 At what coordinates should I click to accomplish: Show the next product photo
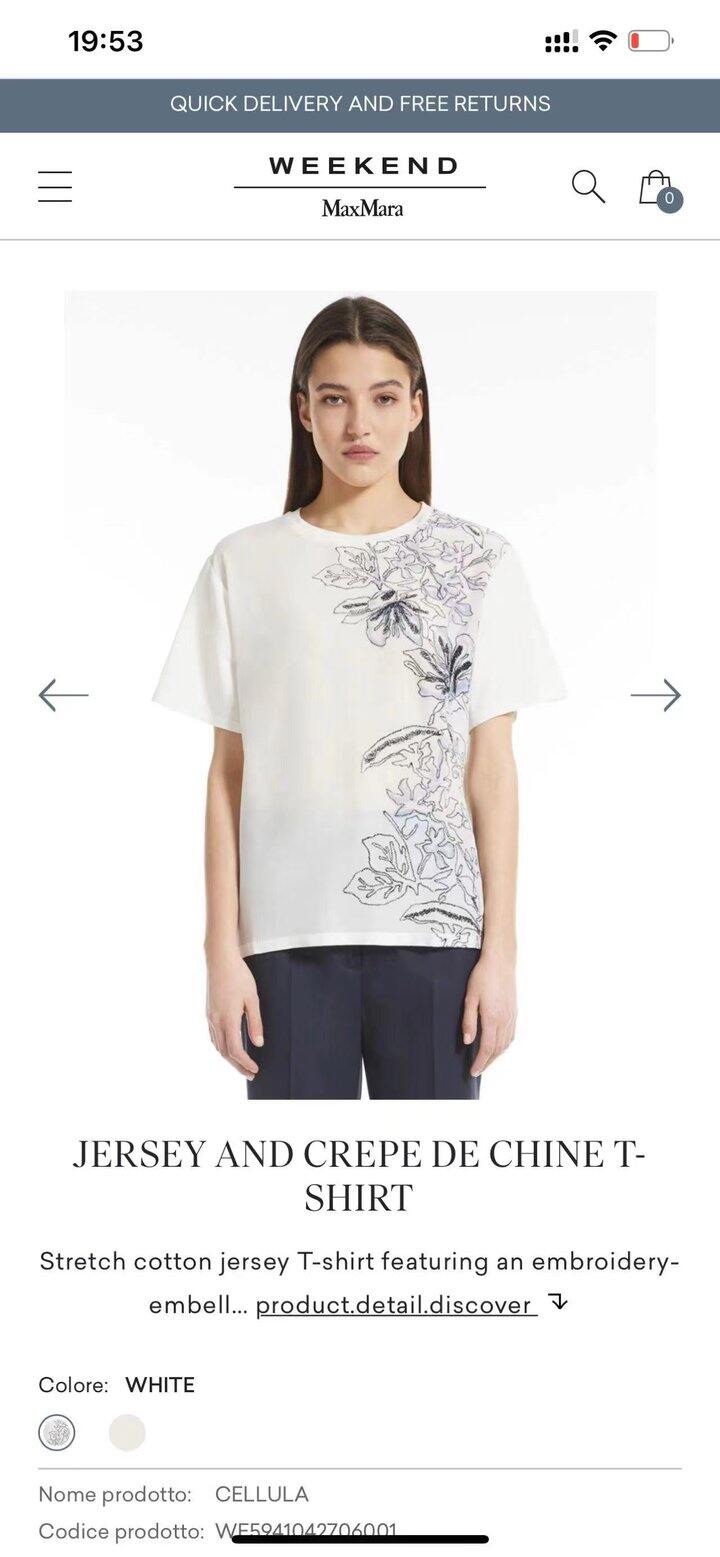tap(655, 695)
